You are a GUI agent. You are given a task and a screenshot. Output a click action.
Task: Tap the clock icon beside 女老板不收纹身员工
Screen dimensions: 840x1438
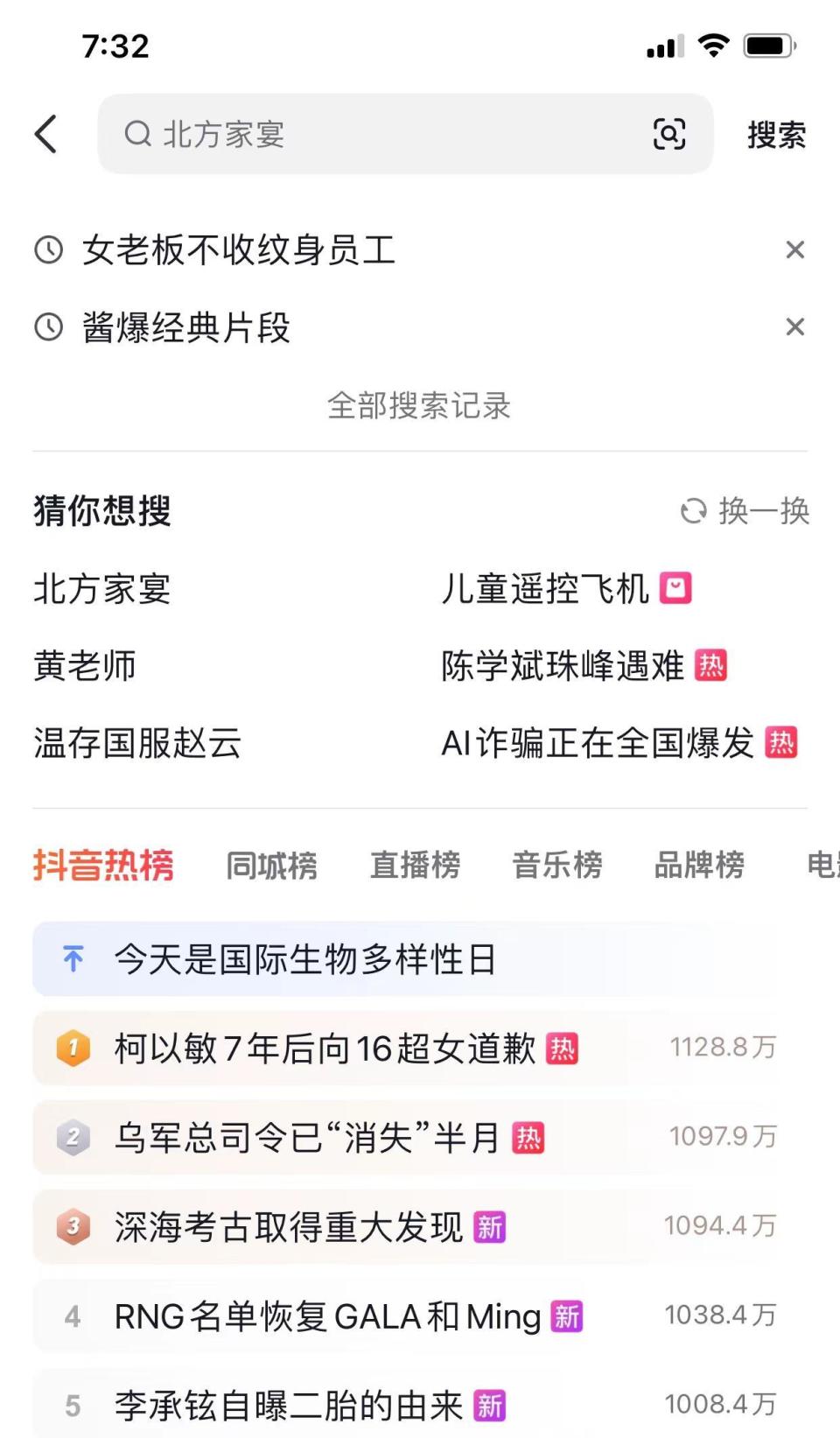pos(48,251)
